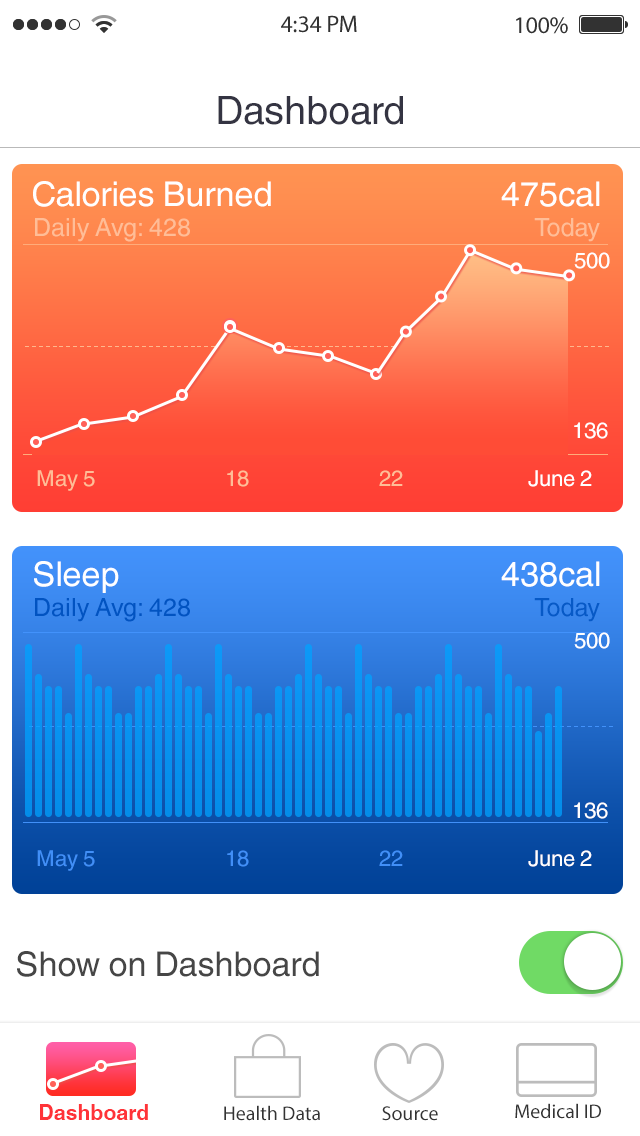Open the Sleep chart card

coord(317,719)
